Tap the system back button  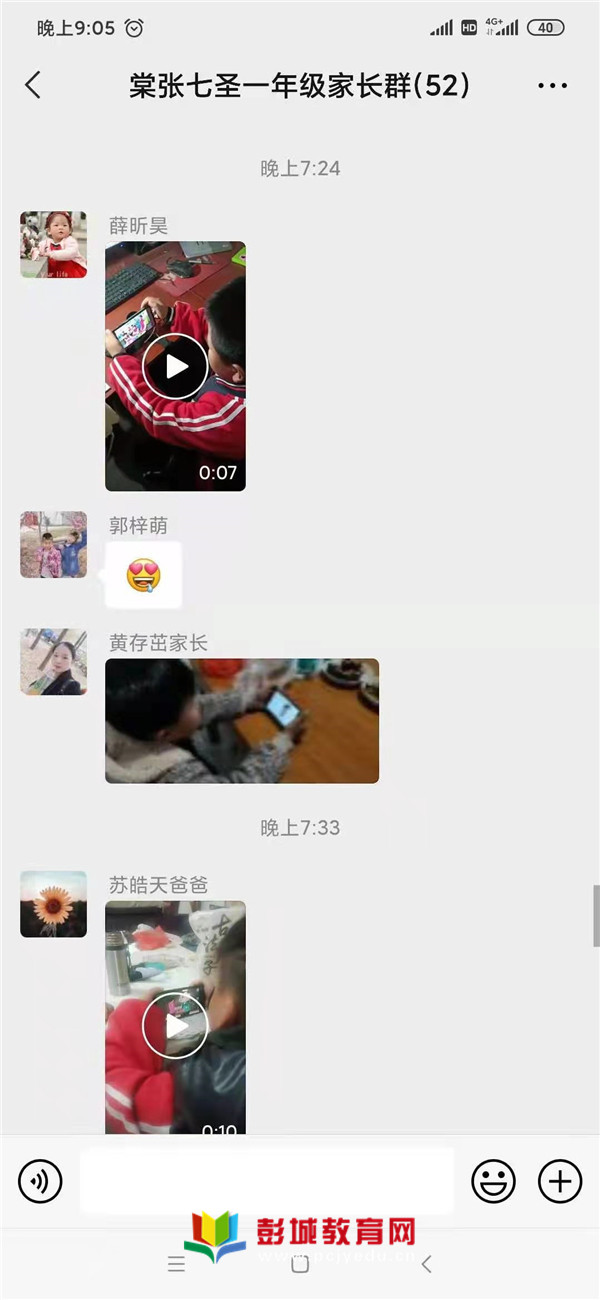[427, 1265]
